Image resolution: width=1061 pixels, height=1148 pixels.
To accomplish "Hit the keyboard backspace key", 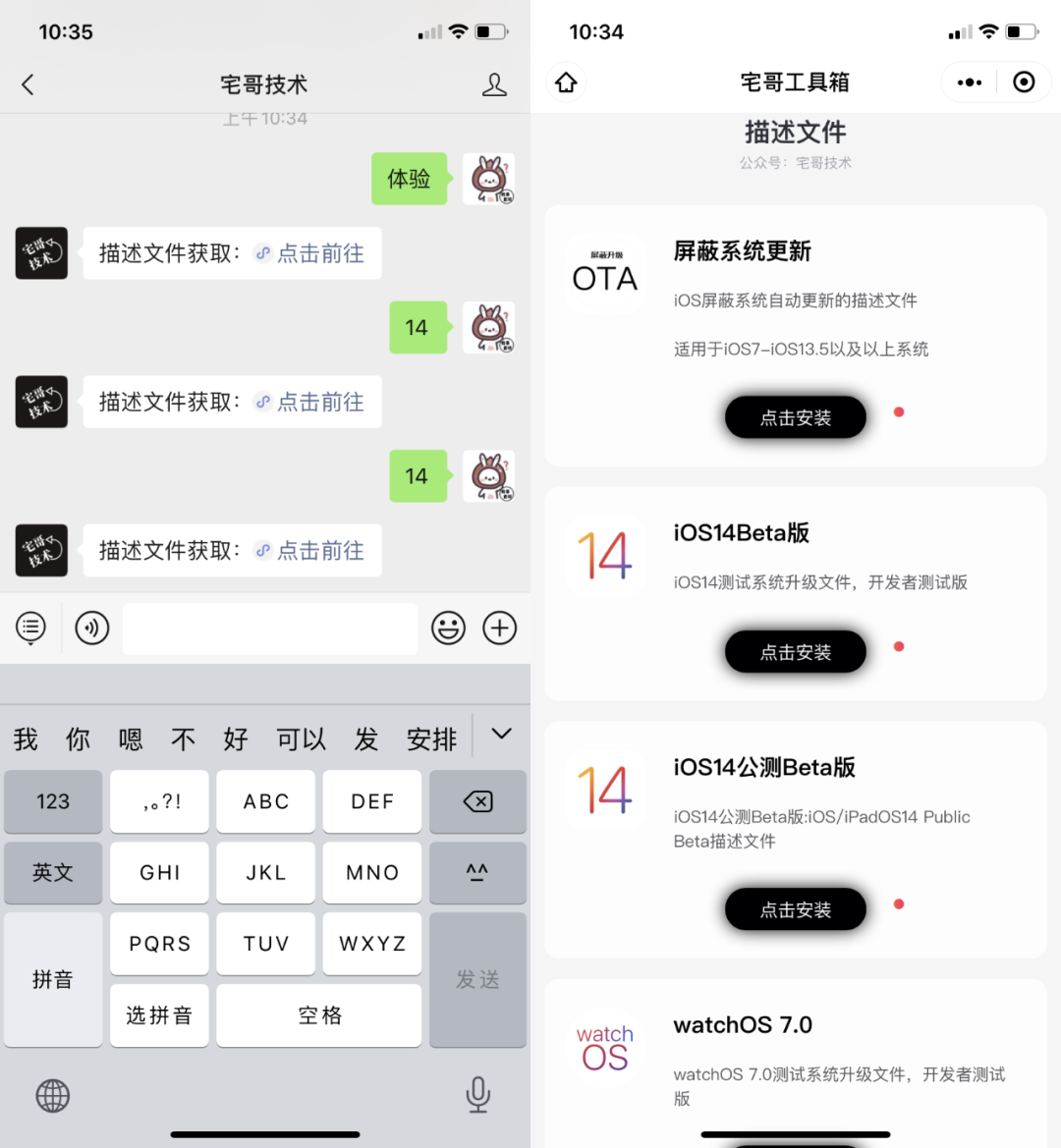I will pos(477,801).
